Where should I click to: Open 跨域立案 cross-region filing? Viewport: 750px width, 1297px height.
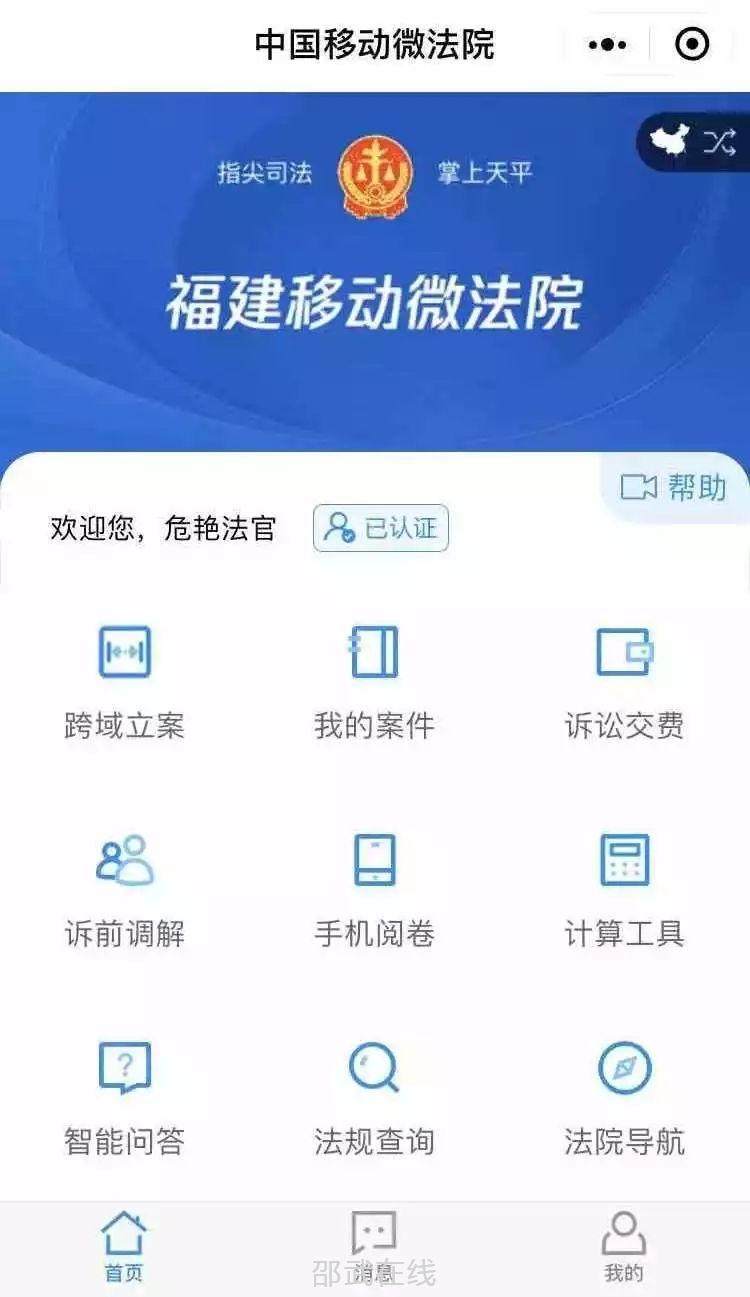(124, 680)
